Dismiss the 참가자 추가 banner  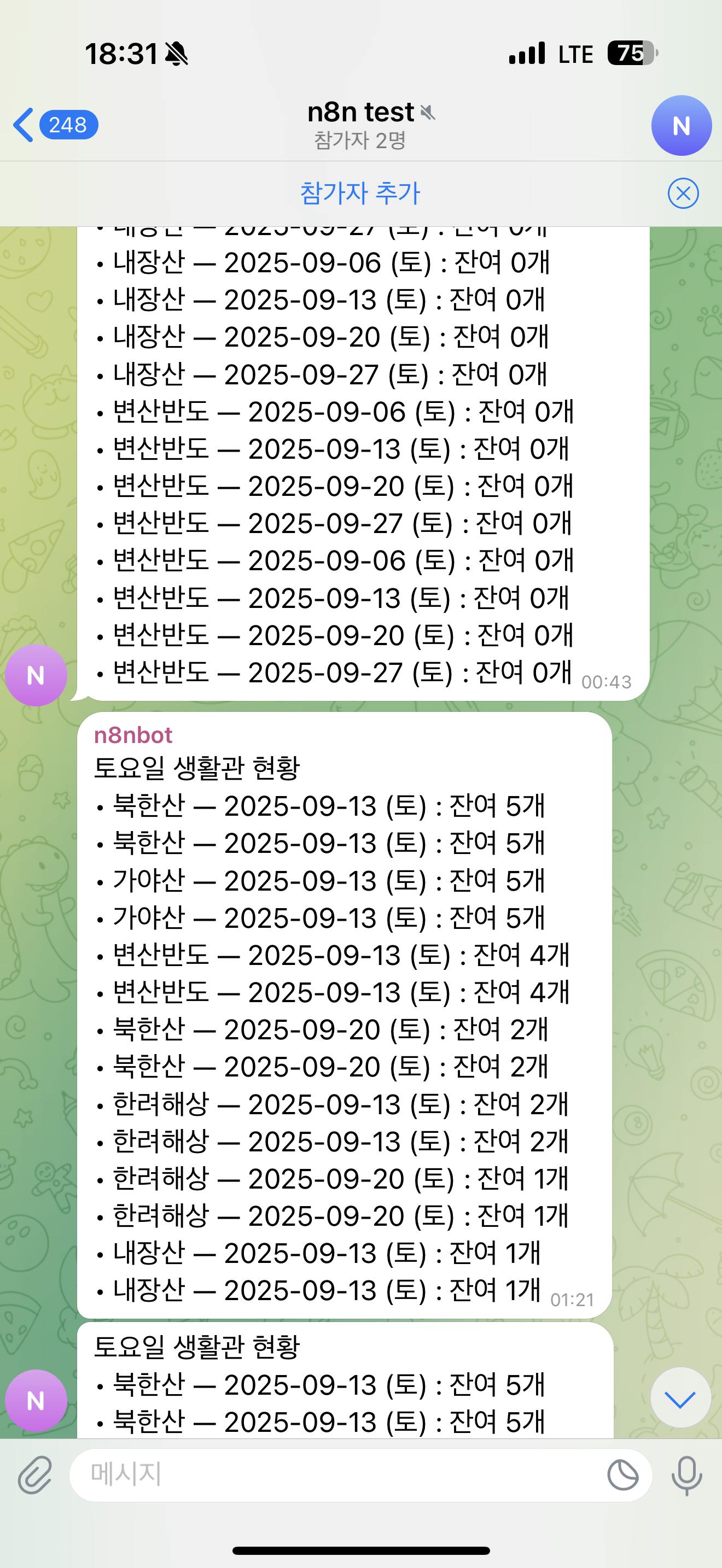coord(683,194)
